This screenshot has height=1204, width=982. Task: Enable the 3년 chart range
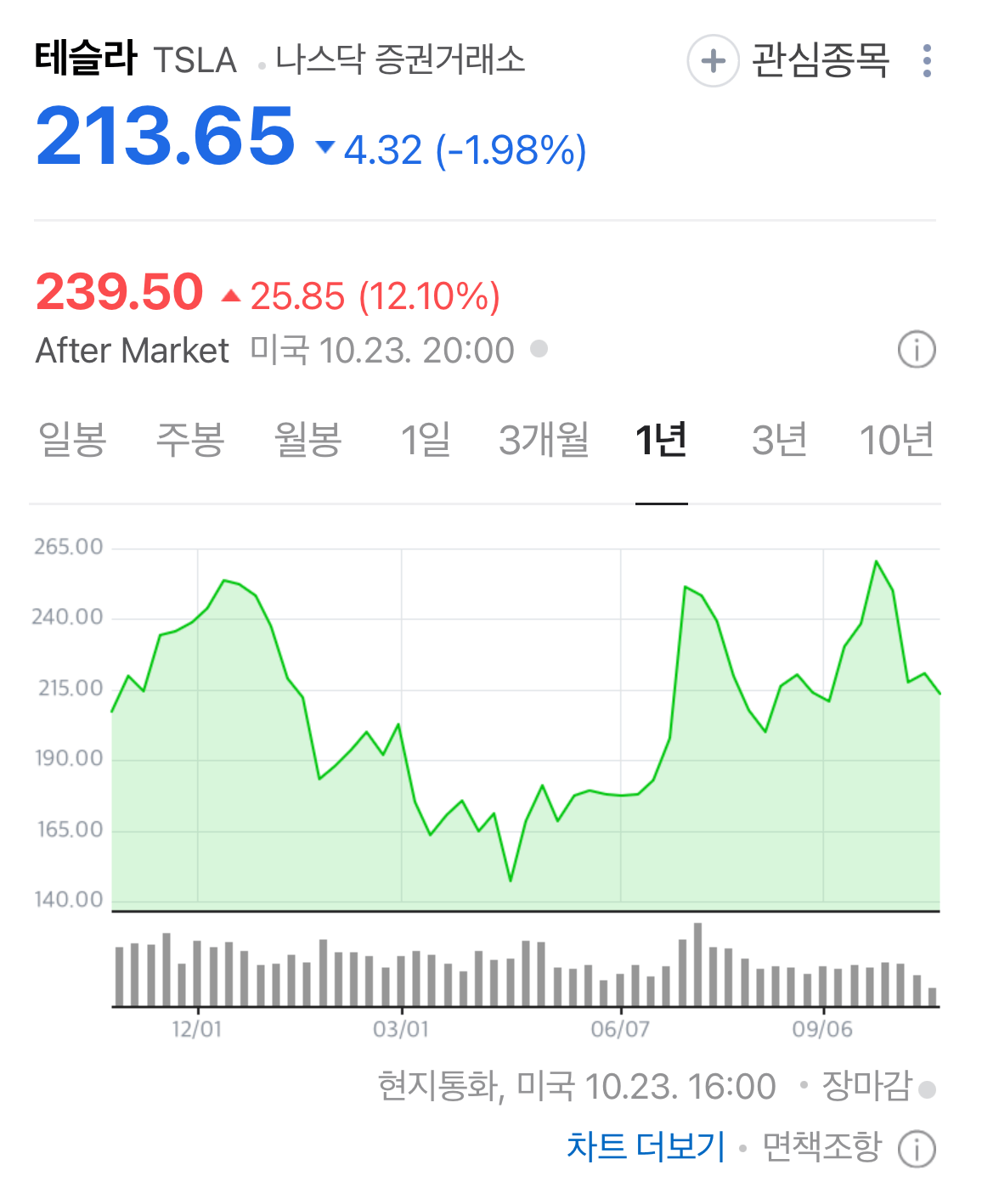[781, 440]
